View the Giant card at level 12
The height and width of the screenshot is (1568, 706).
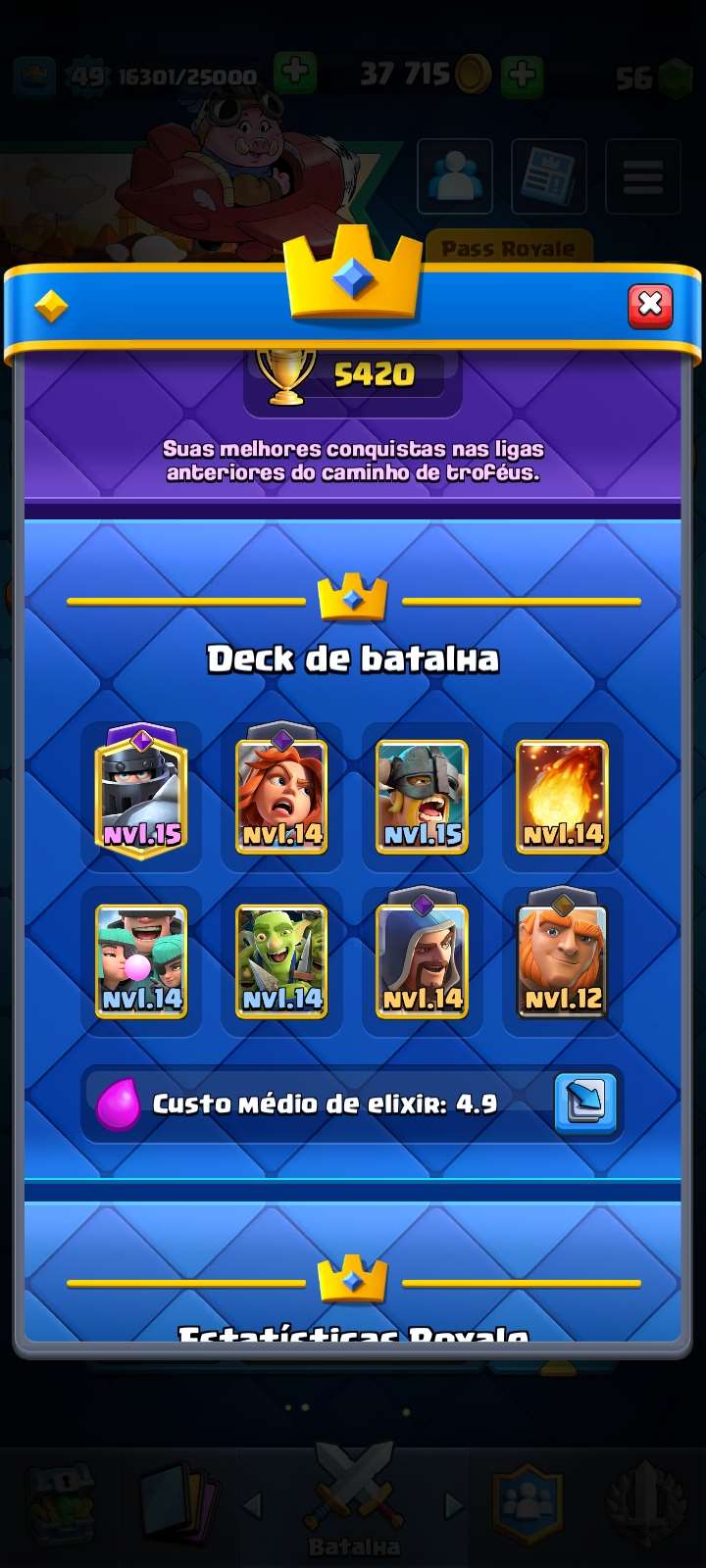[563, 960]
